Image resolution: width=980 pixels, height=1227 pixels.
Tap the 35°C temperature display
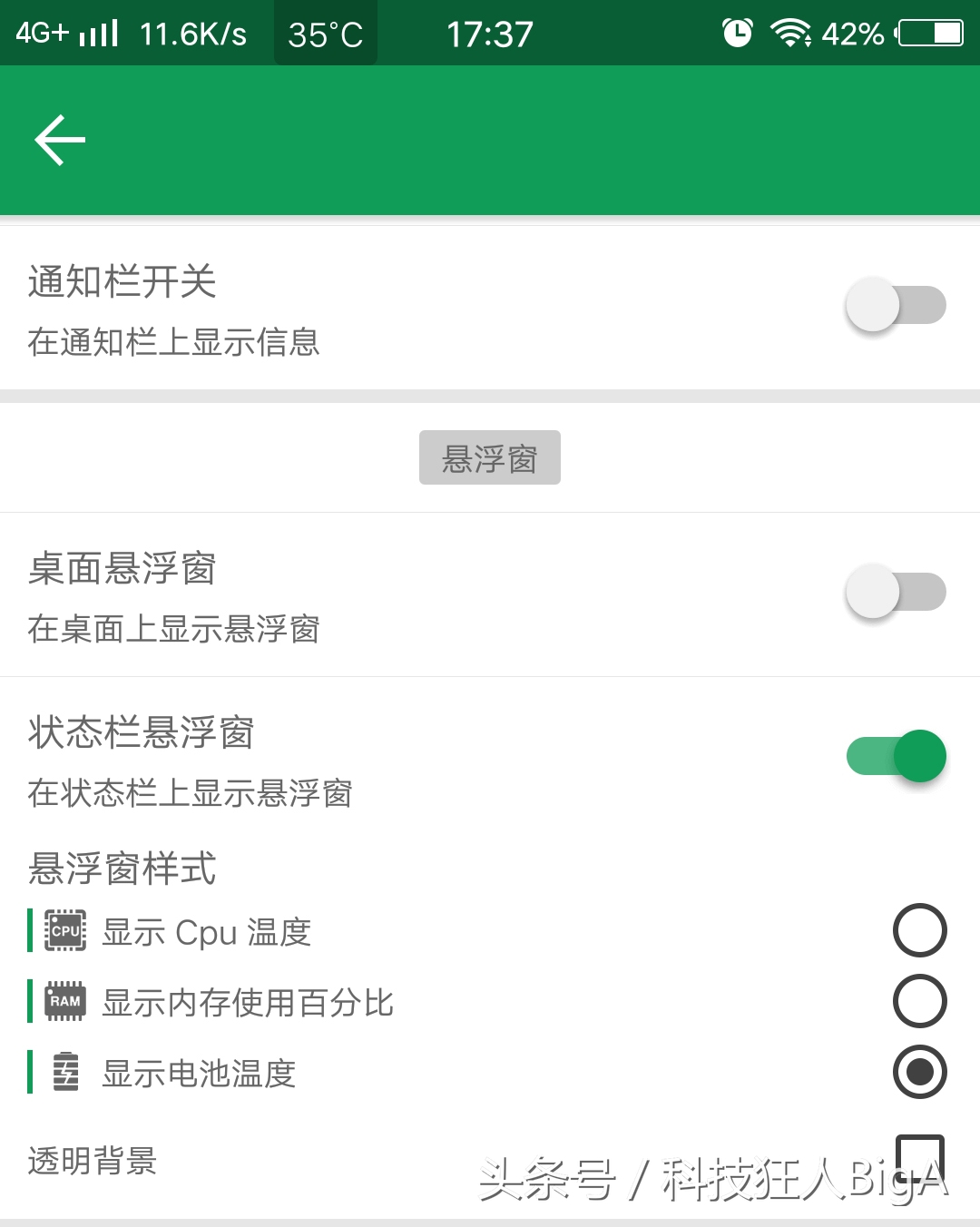pyautogui.click(x=324, y=32)
